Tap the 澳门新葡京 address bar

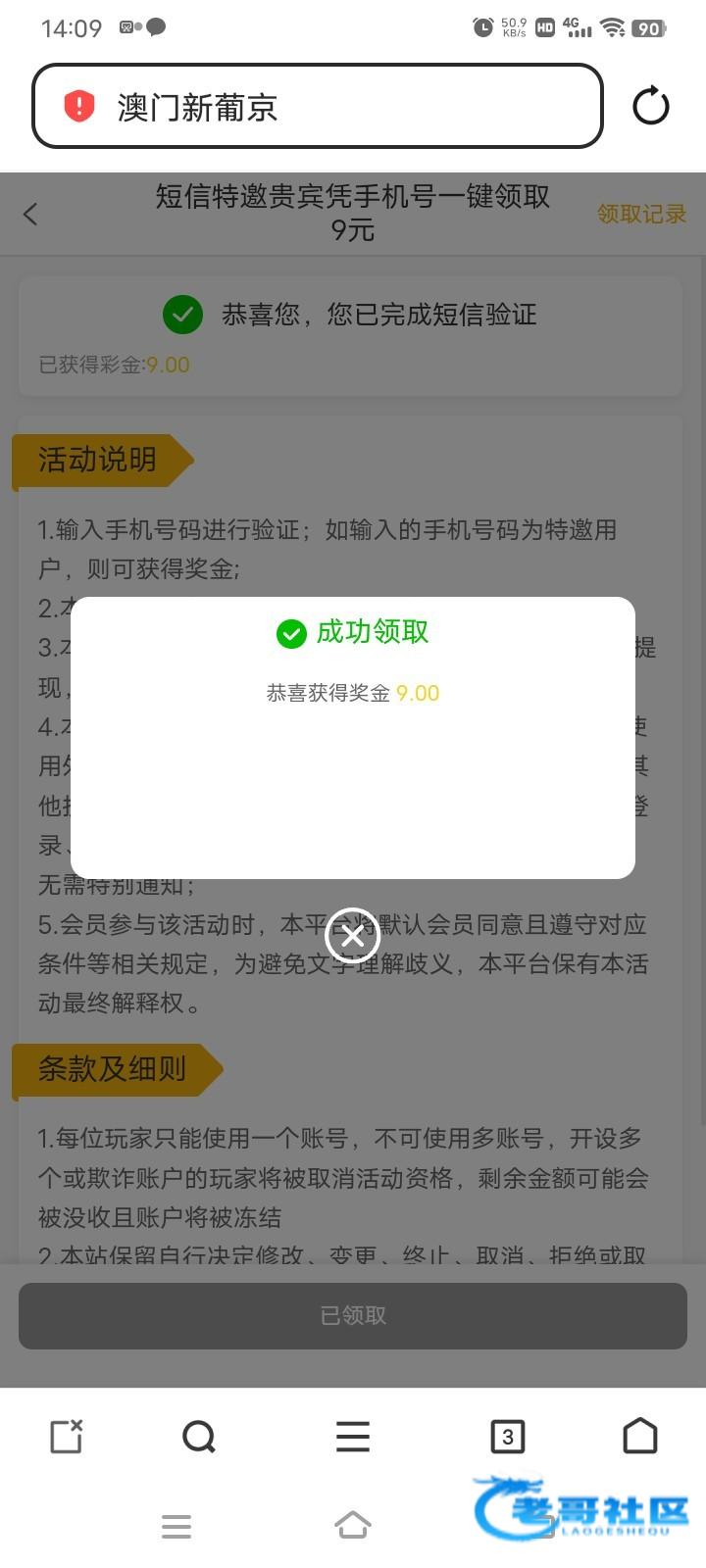point(317,106)
